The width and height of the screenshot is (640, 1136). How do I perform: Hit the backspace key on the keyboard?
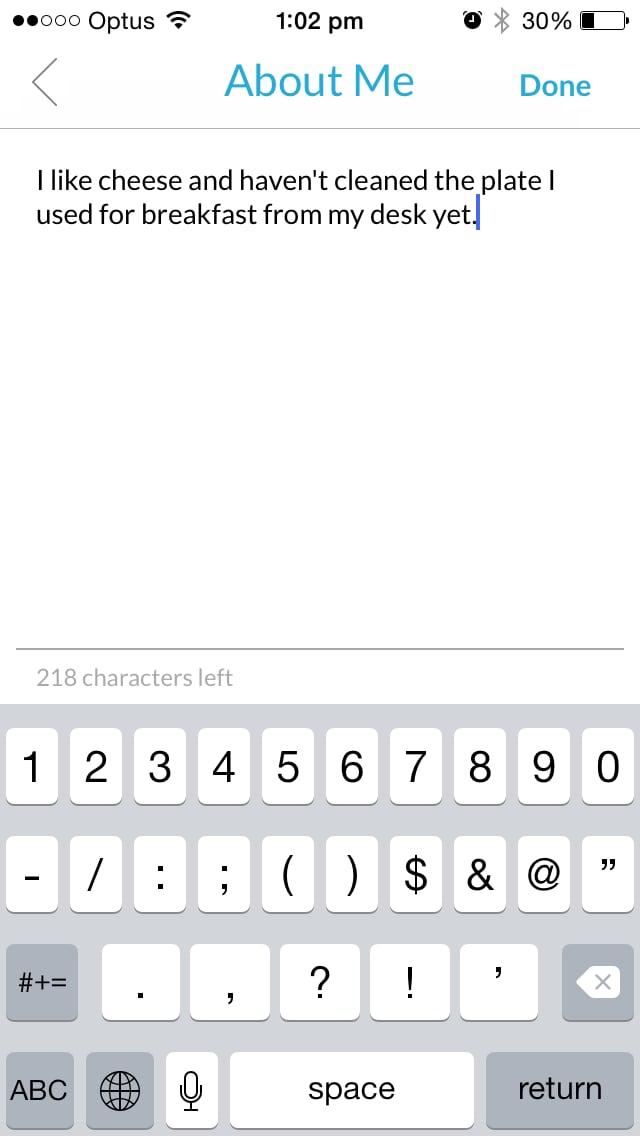(x=598, y=982)
